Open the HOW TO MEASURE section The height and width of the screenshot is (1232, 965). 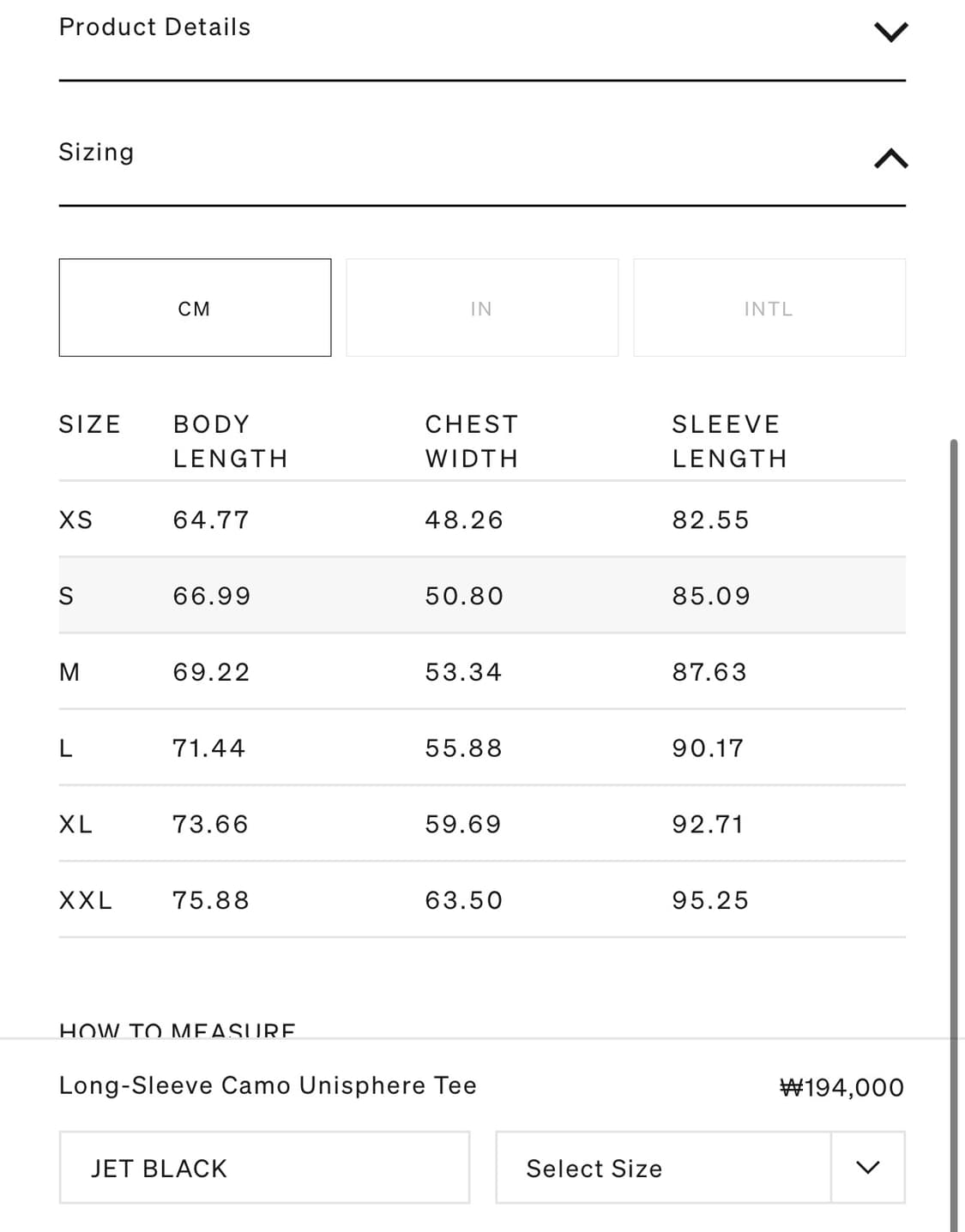pos(178,1029)
